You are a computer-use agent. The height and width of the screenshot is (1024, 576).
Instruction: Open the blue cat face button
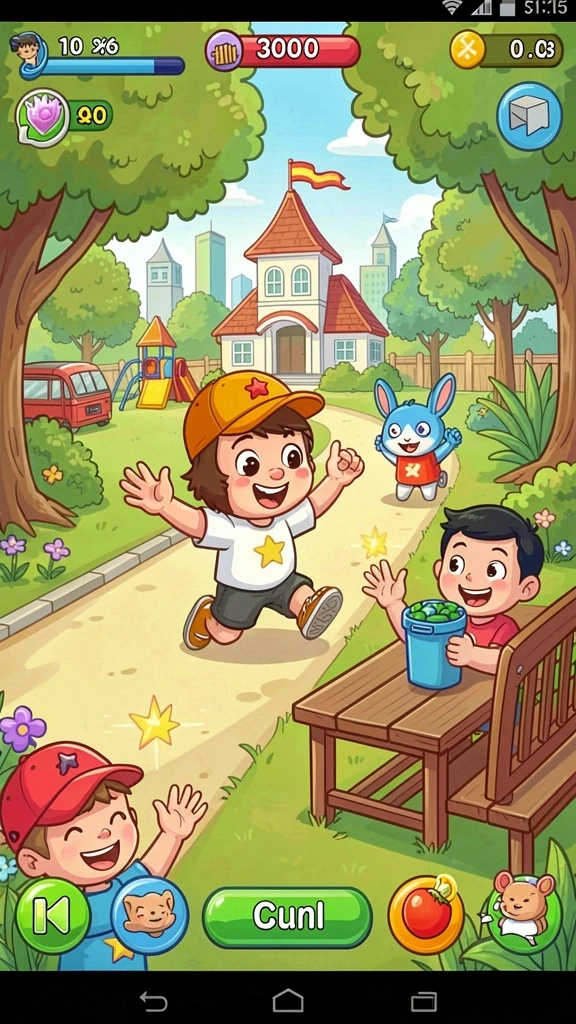[150, 916]
